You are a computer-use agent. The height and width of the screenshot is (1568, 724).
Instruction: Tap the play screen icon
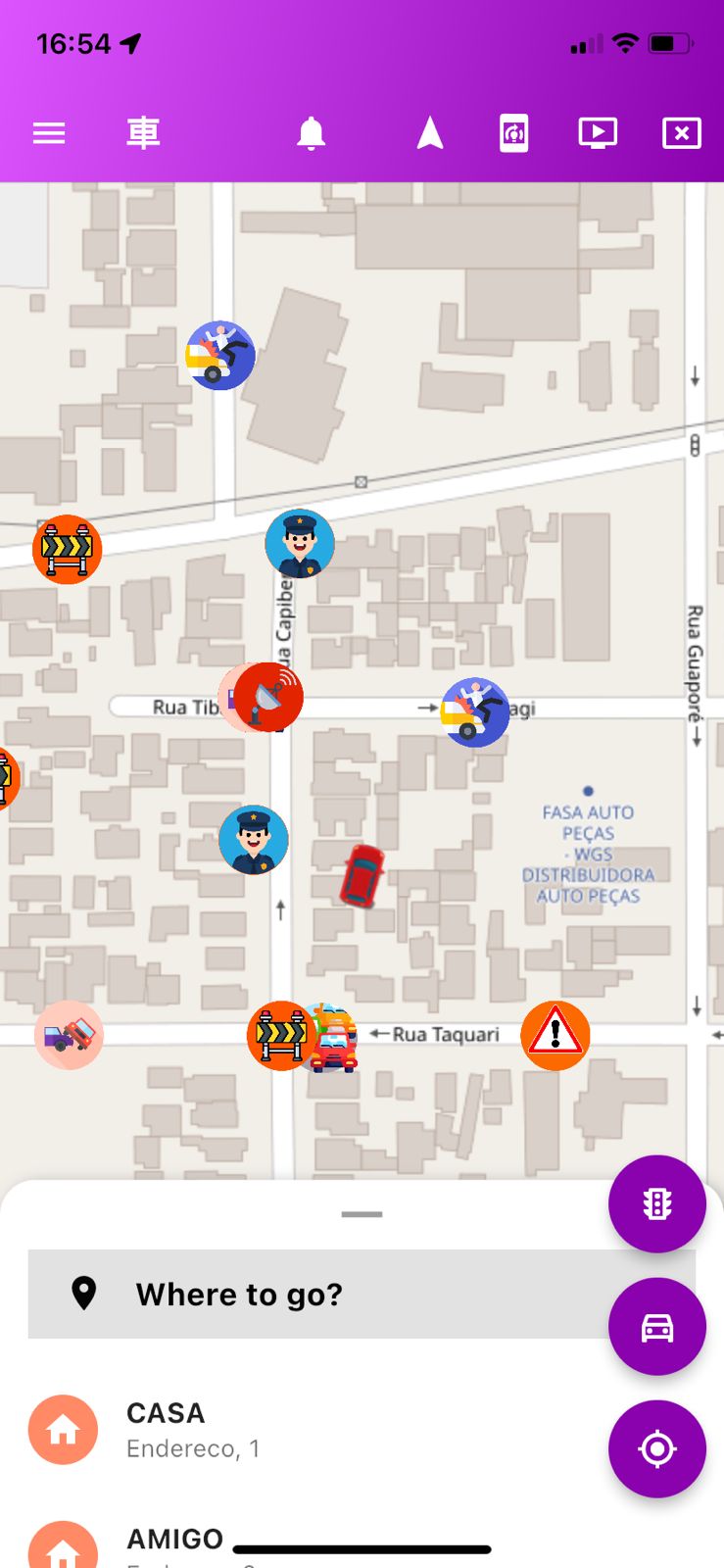coord(598,133)
